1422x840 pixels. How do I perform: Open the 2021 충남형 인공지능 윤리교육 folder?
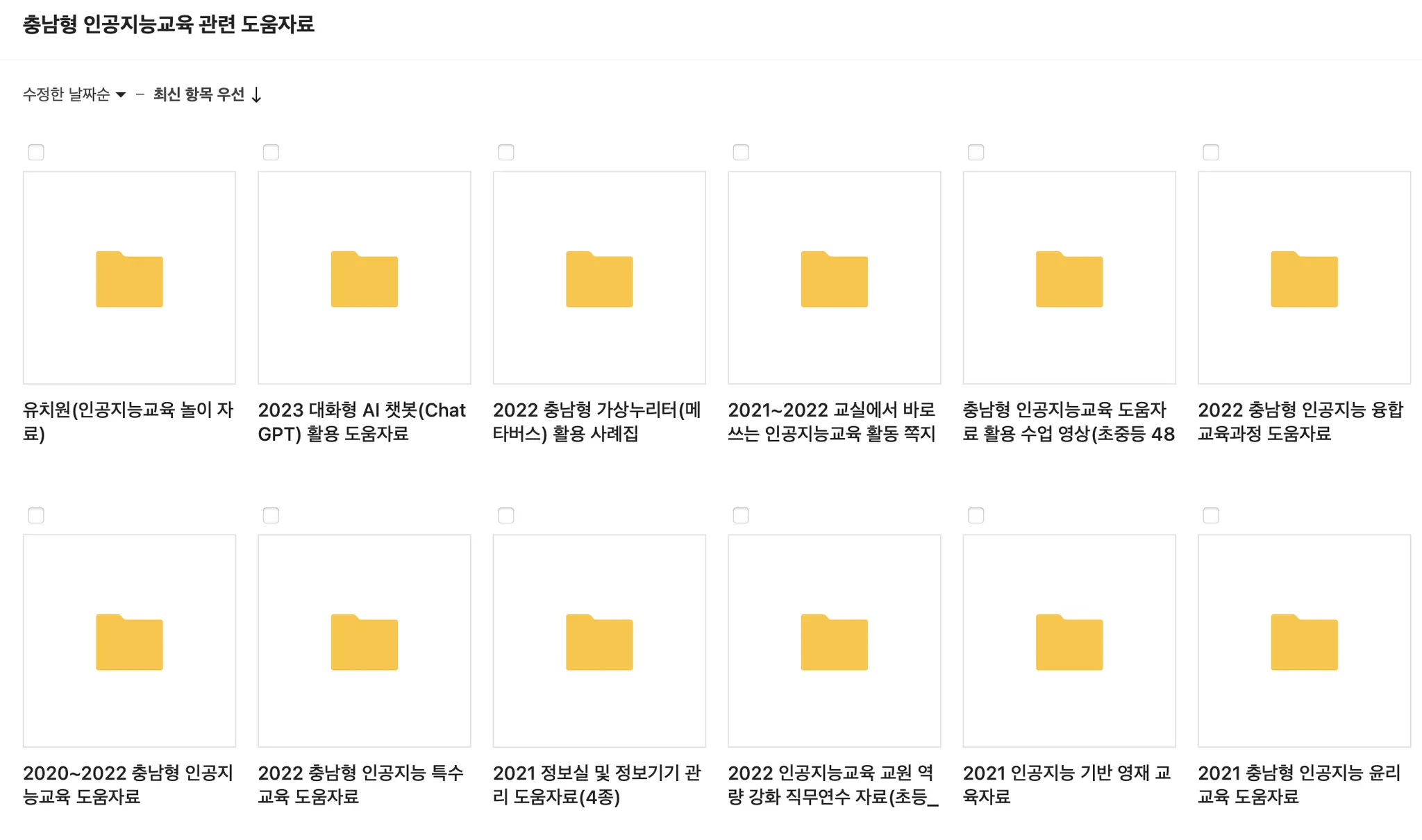pyautogui.click(x=1304, y=641)
